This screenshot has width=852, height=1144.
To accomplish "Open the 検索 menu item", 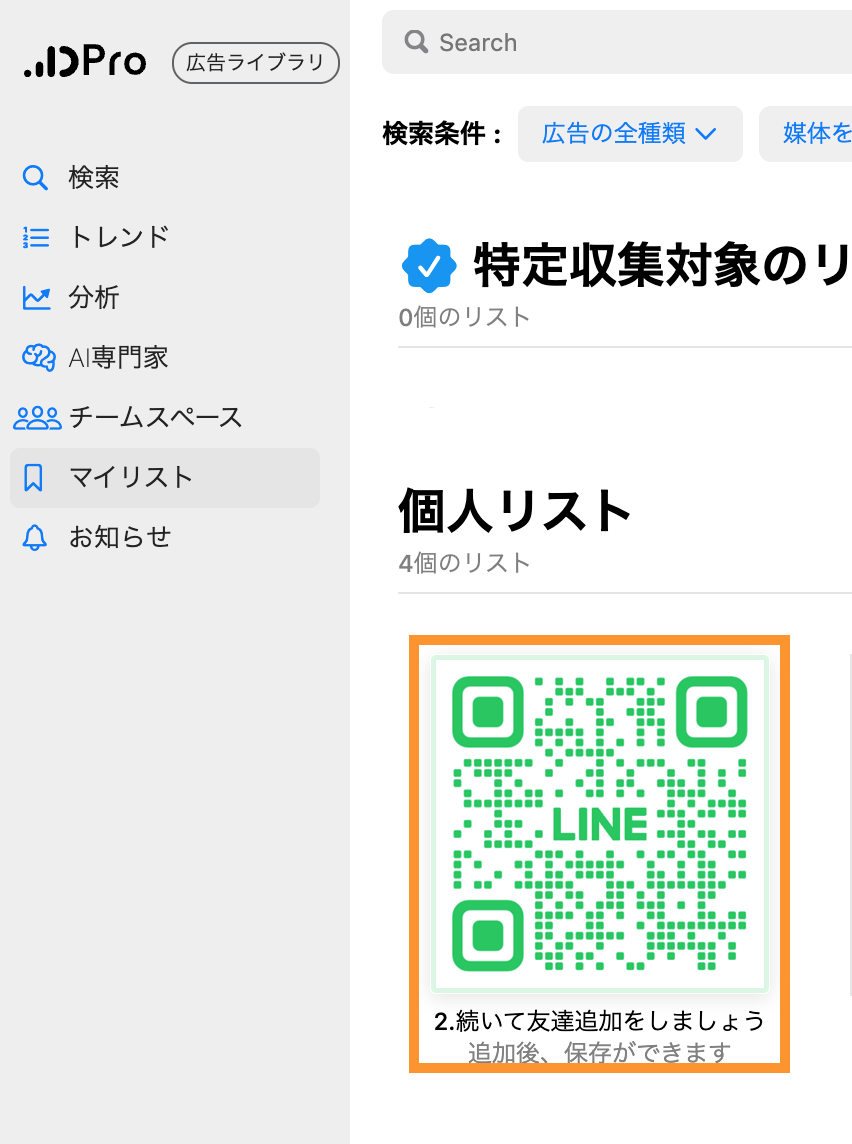I will 93,178.
